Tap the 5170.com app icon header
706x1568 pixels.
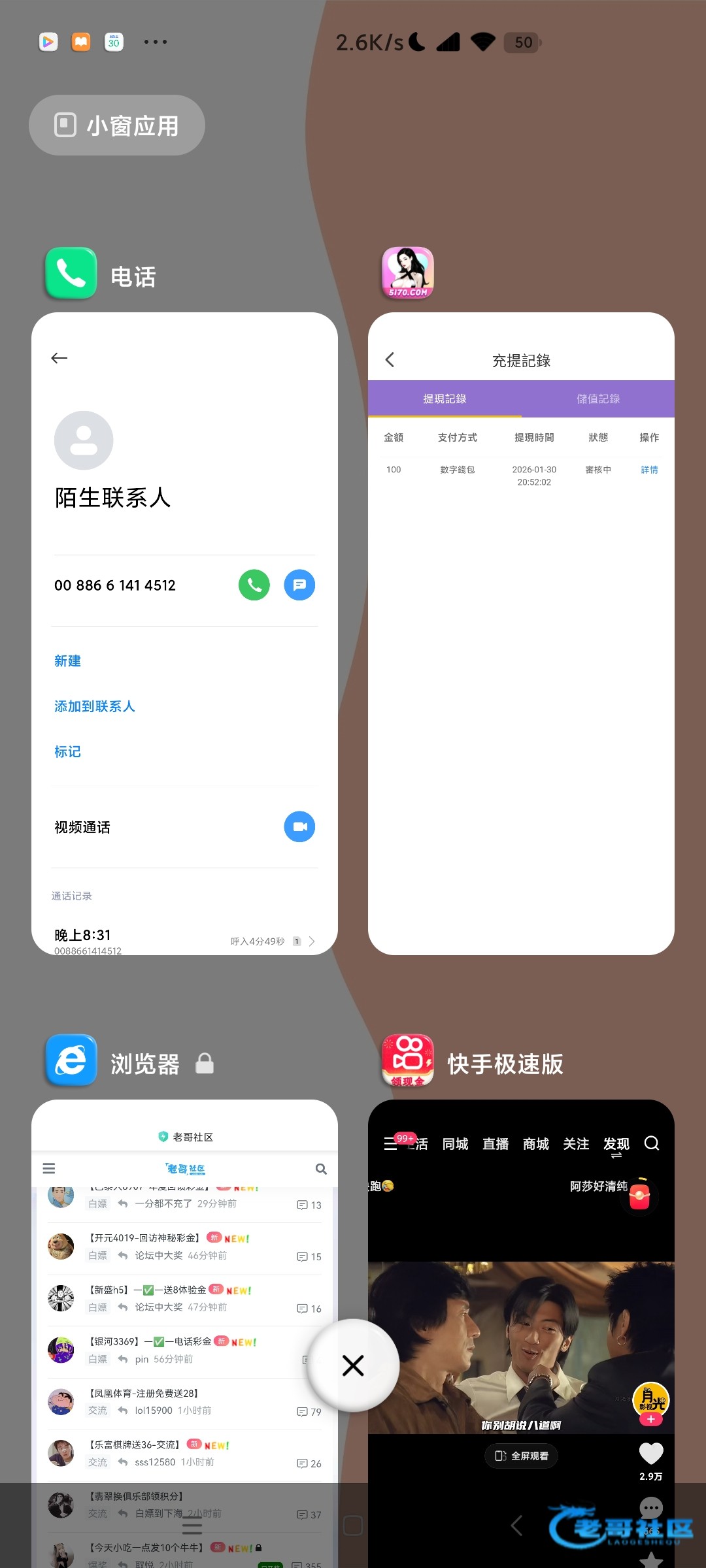coord(408,273)
